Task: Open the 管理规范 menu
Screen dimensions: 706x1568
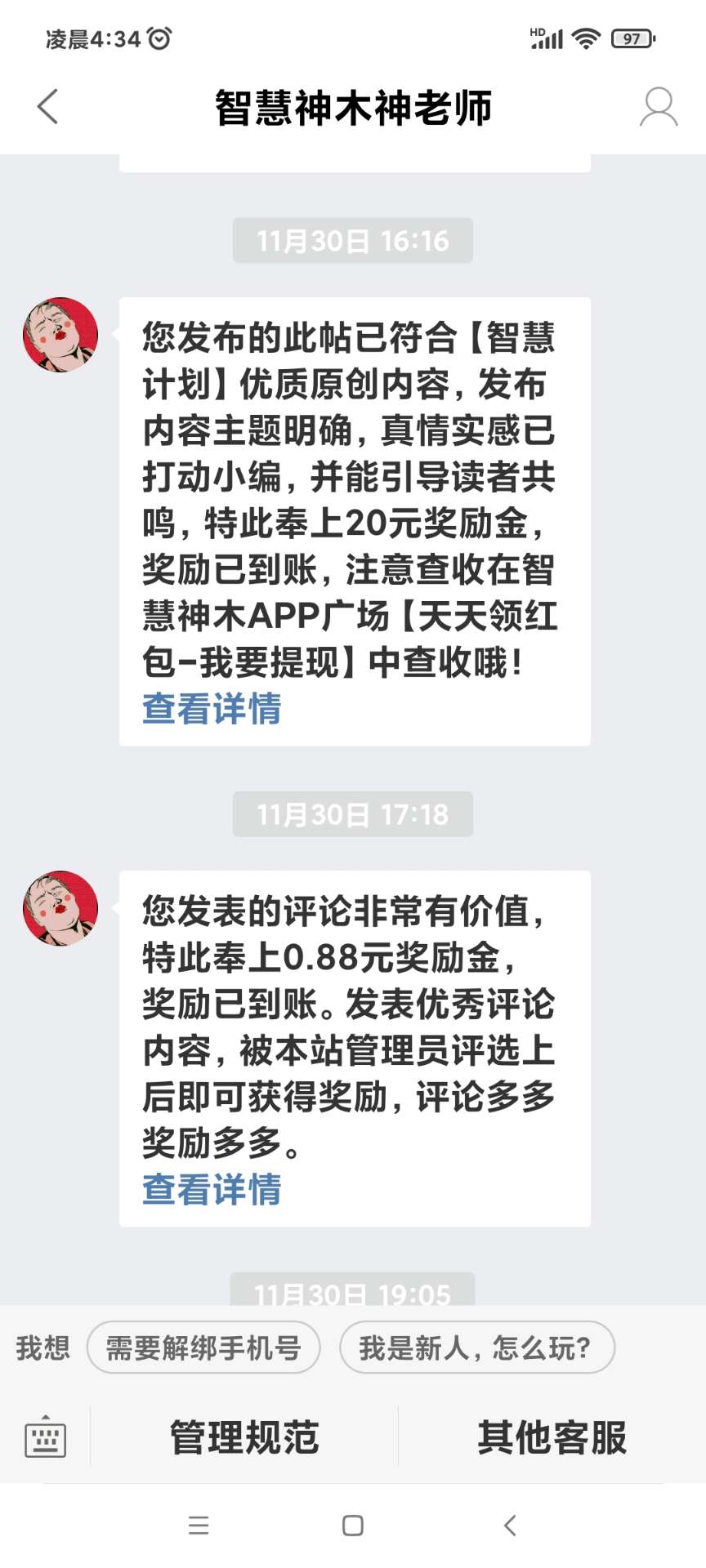Action: [244, 1437]
